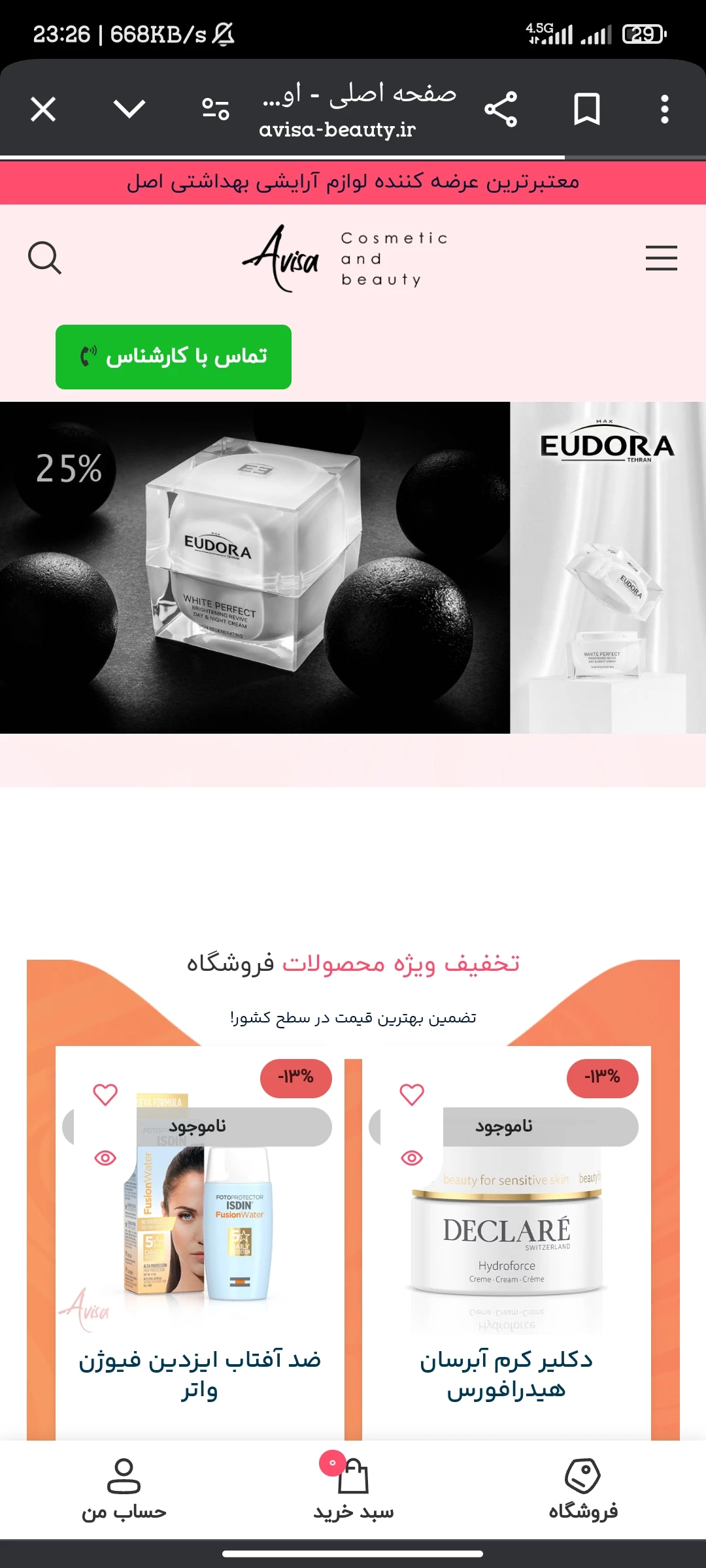
Task: Add the Declaré Hydroforce cream to the wishlist
Action: pyautogui.click(x=412, y=1094)
